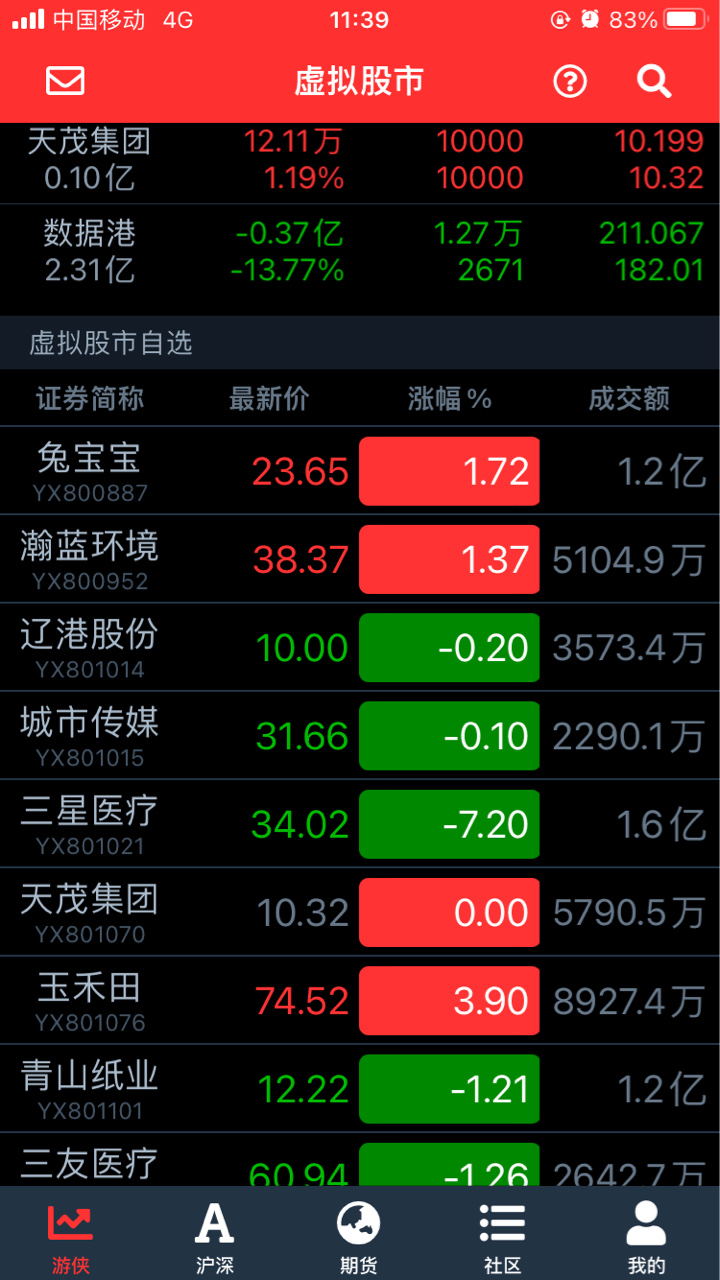Open the 城市传媒 stock row
The height and width of the screenshot is (1280, 720).
(360, 735)
